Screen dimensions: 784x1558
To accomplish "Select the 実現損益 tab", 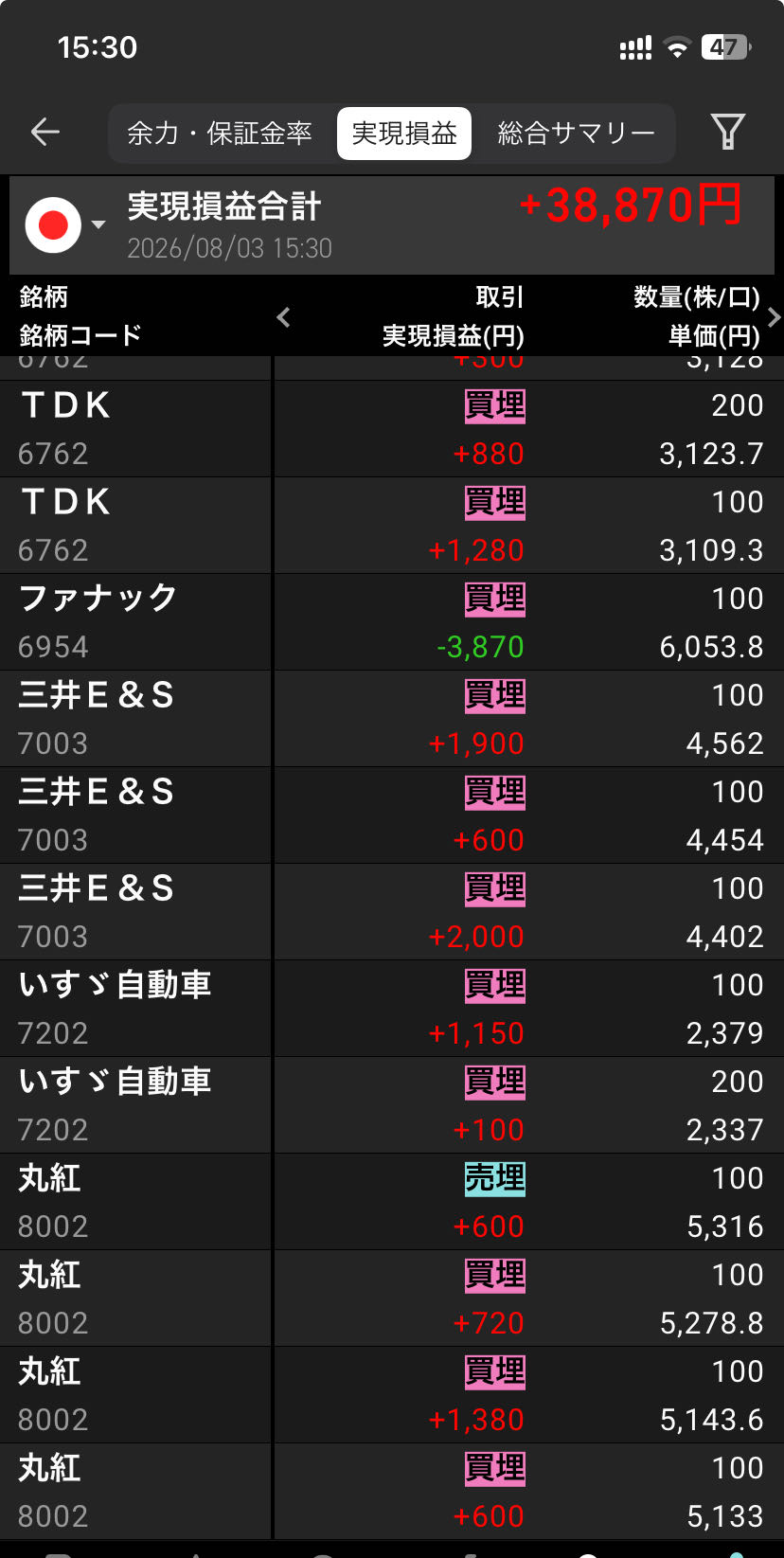I will click(404, 133).
